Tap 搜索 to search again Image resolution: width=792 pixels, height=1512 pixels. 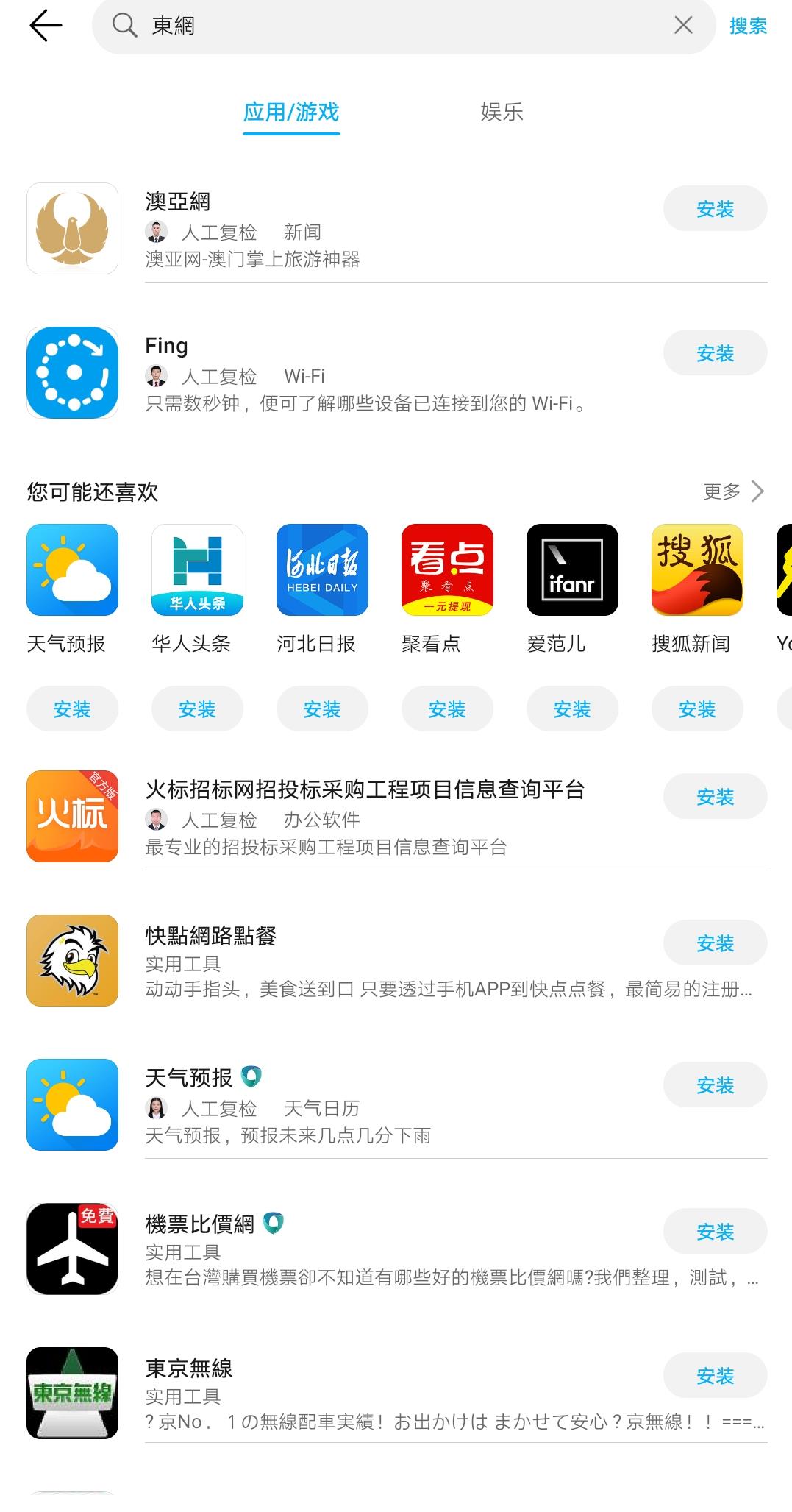point(748,26)
